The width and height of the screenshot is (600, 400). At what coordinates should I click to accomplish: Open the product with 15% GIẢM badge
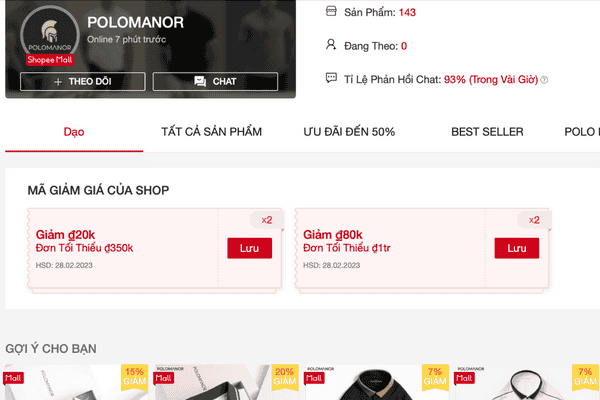[75, 385]
